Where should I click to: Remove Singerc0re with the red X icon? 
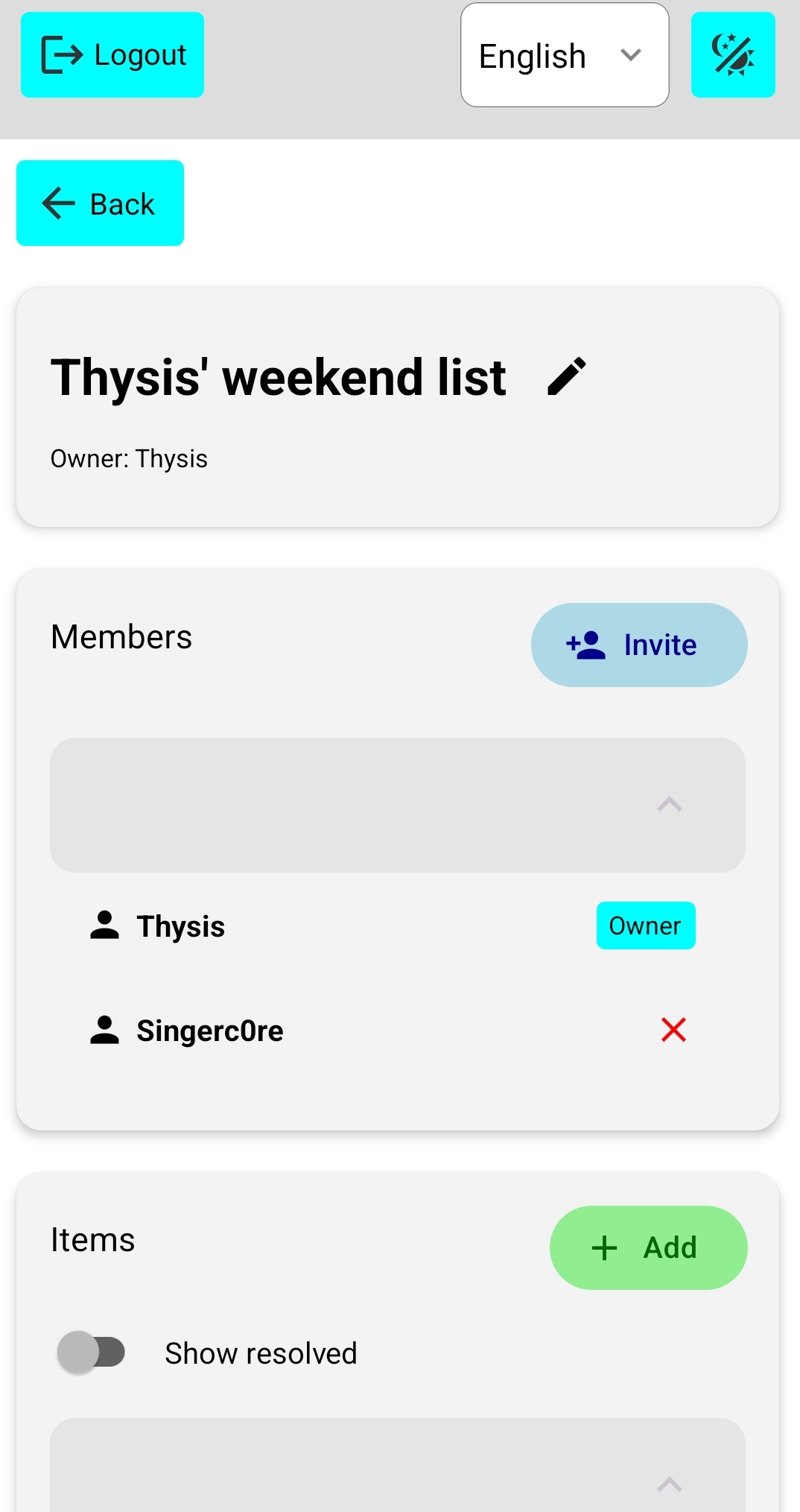click(x=673, y=1030)
